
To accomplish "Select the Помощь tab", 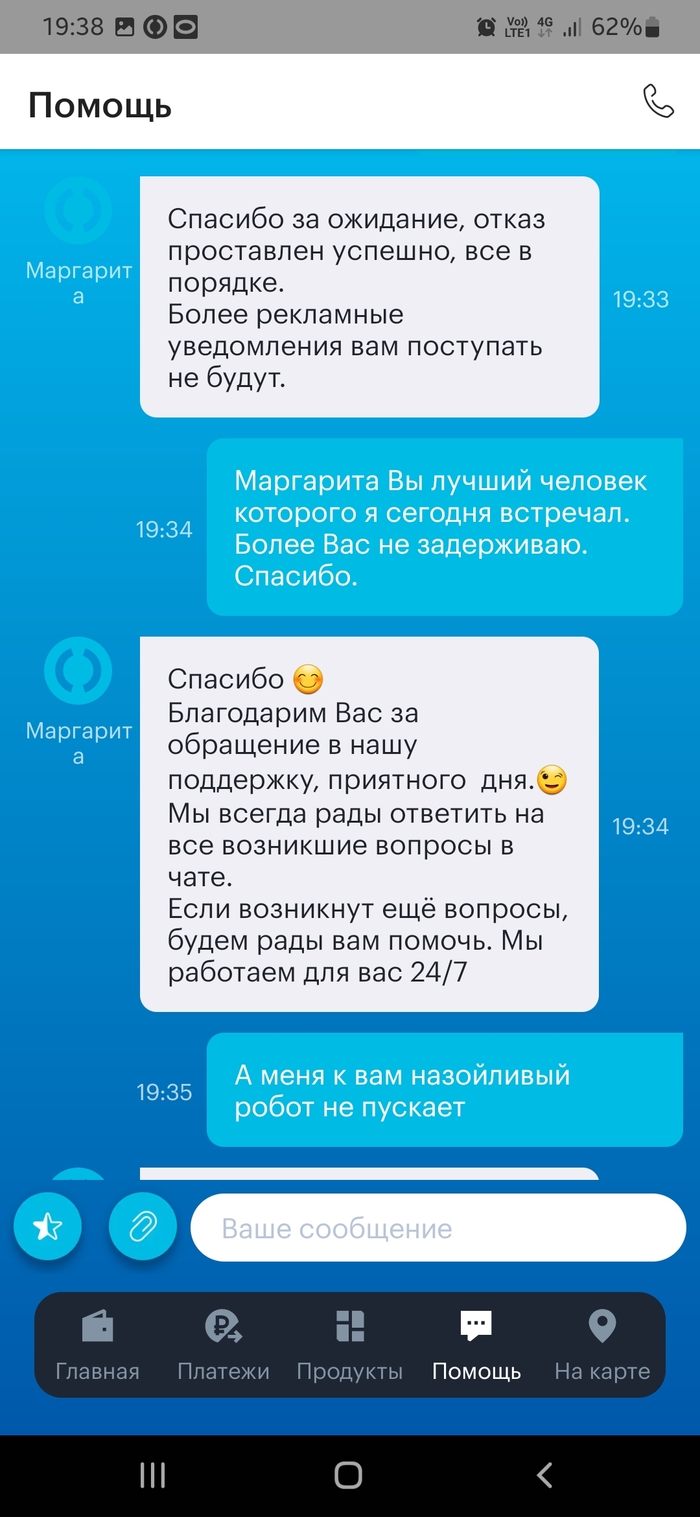I will pyautogui.click(x=476, y=1345).
